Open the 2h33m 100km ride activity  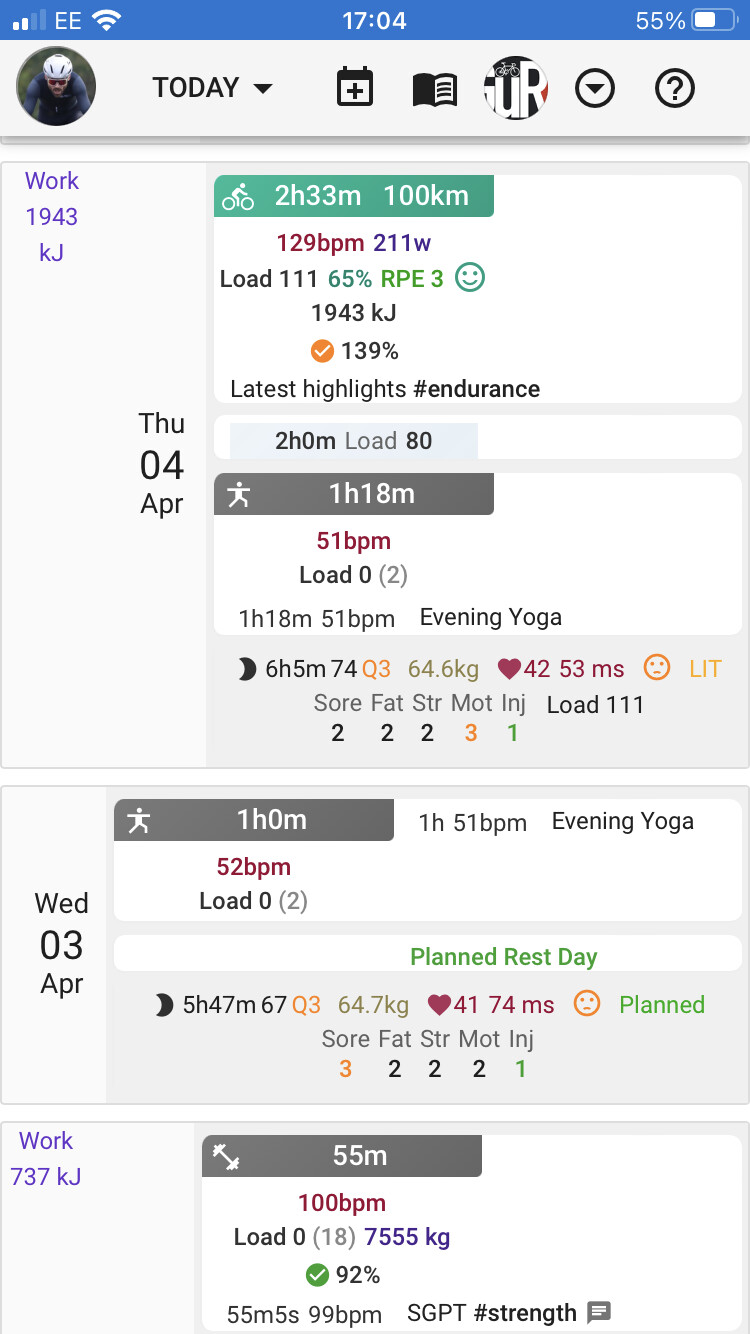354,196
